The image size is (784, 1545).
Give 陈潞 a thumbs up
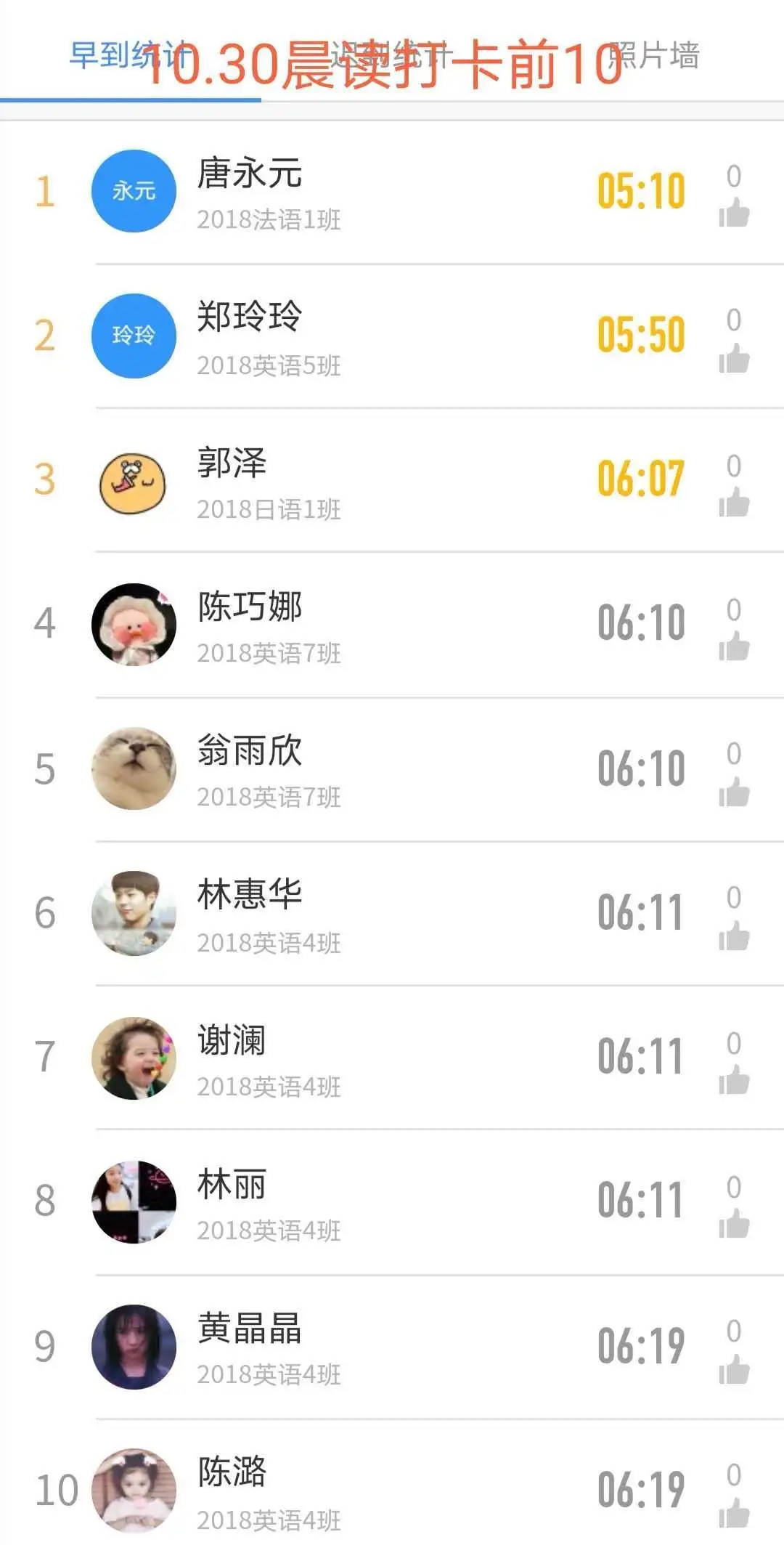[x=734, y=1512]
